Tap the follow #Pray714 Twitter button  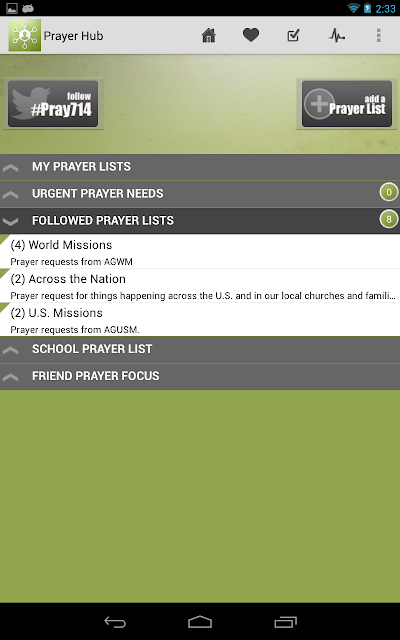coord(53,104)
